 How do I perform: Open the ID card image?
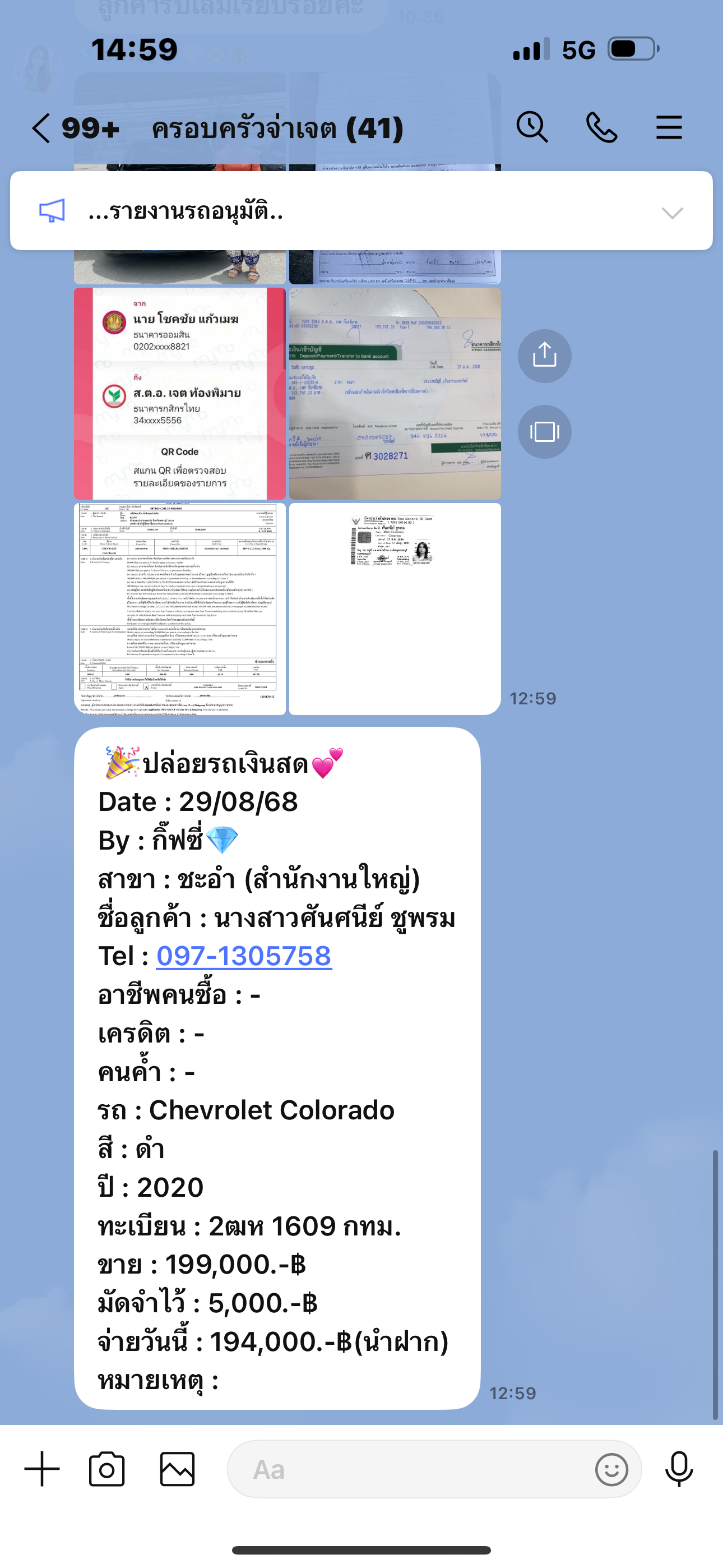[395, 608]
